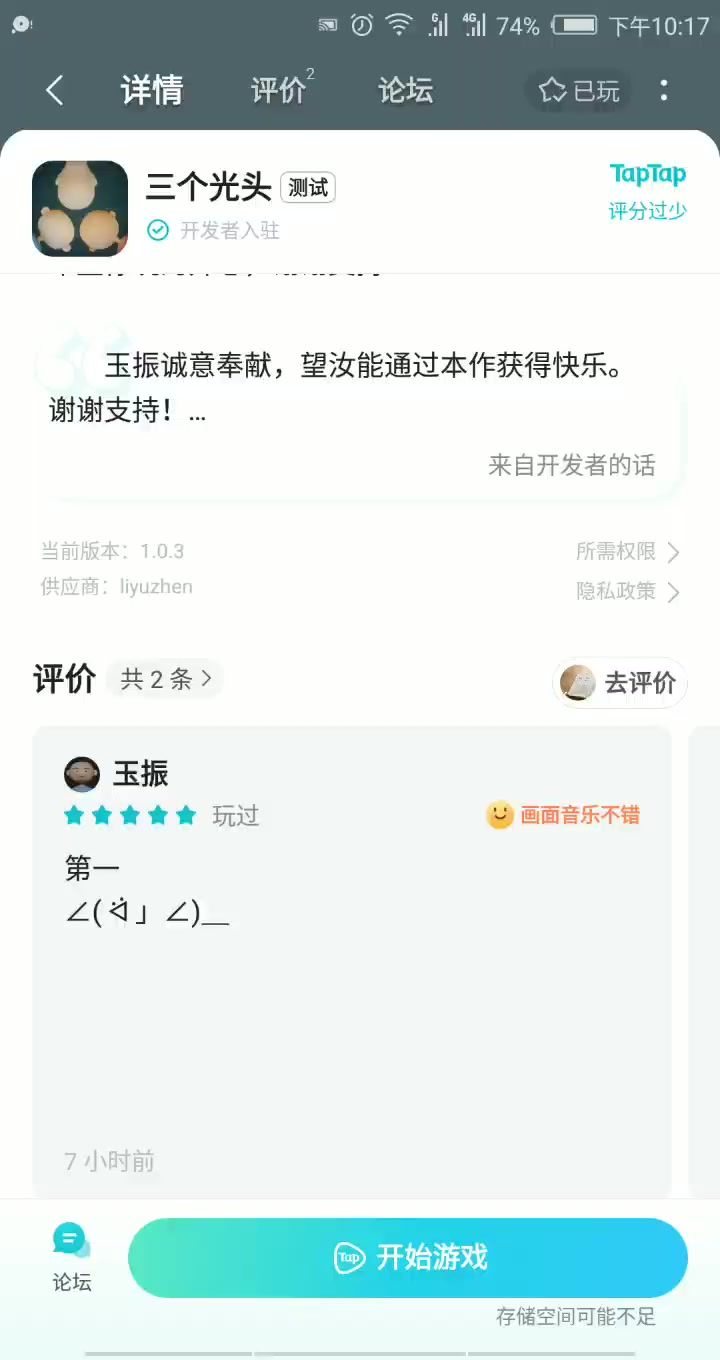Write a review with 去评价
This screenshot has width=720, height=1360.
click(620, 683)
